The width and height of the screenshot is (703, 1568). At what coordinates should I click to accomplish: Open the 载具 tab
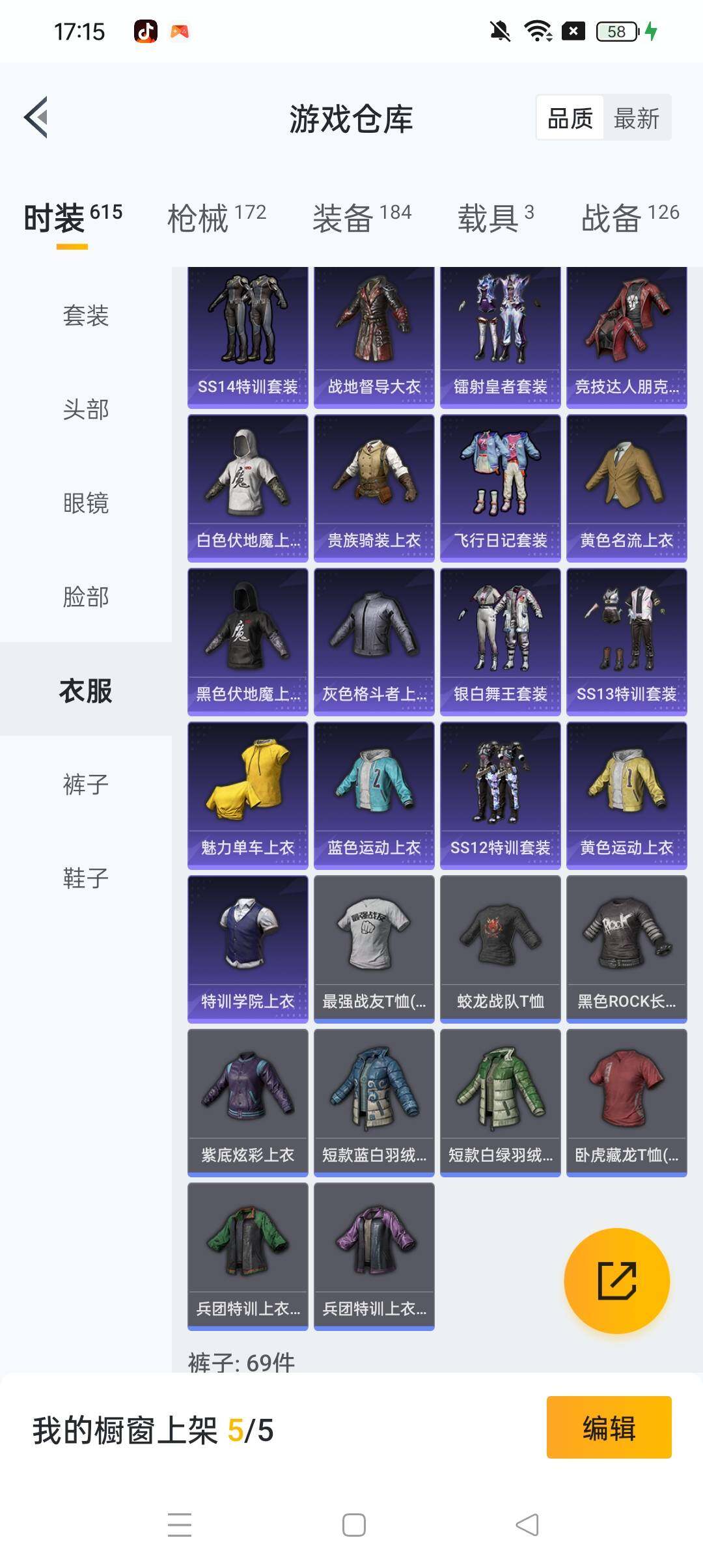click(495, 218)
